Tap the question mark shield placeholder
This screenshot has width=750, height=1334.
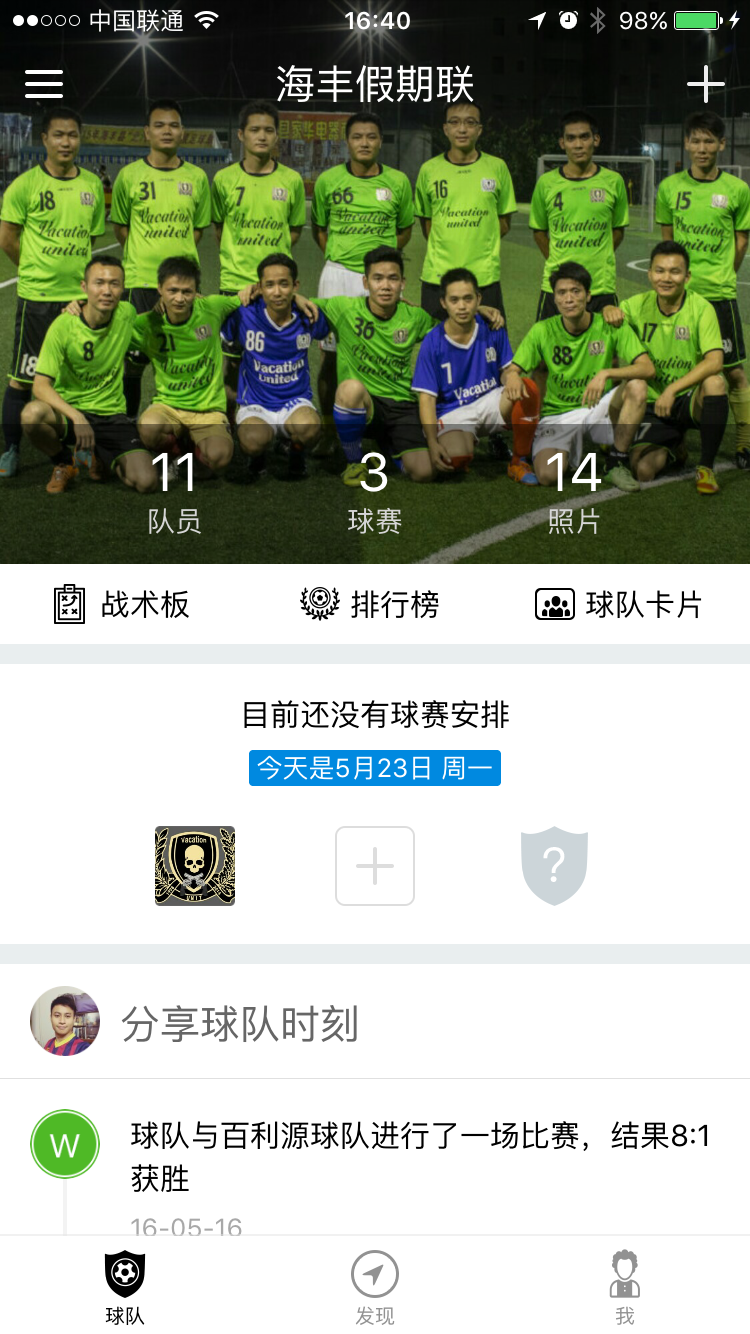(x=554, y=866)
